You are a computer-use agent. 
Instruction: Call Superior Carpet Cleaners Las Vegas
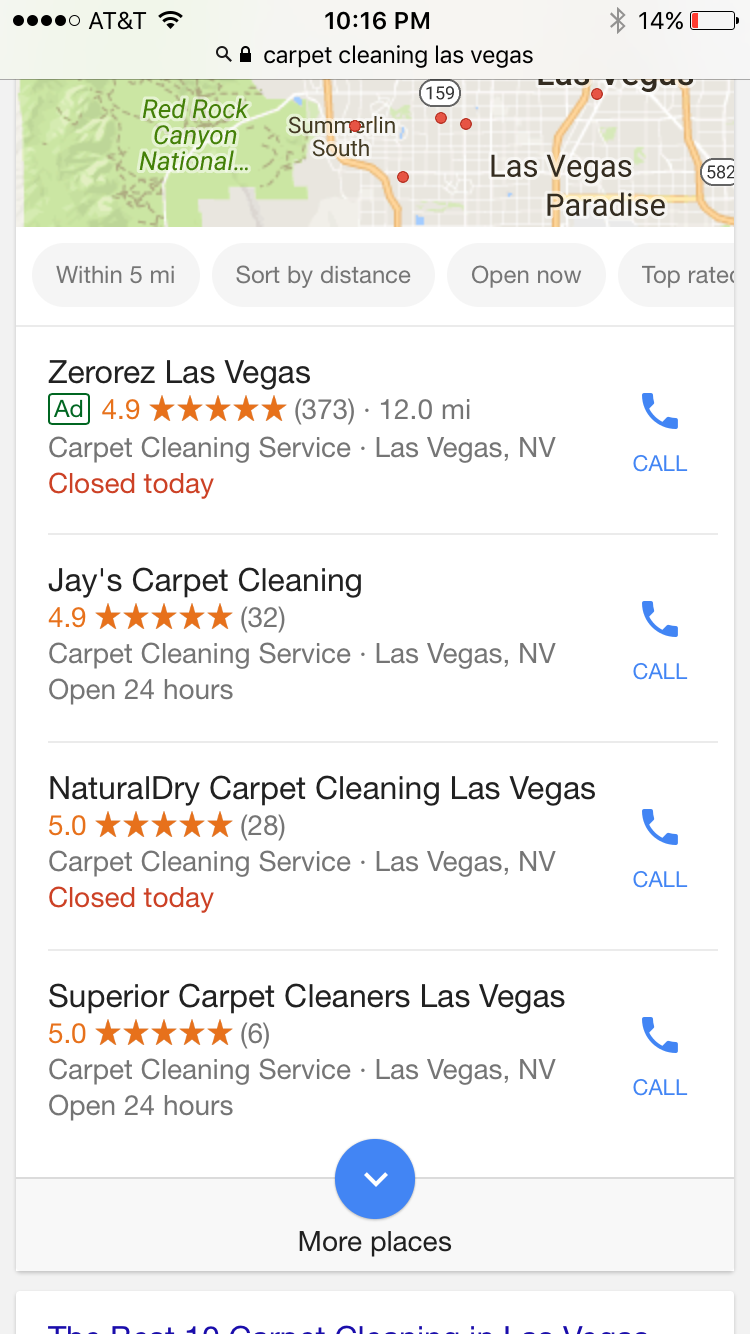tap(660, 1054)
